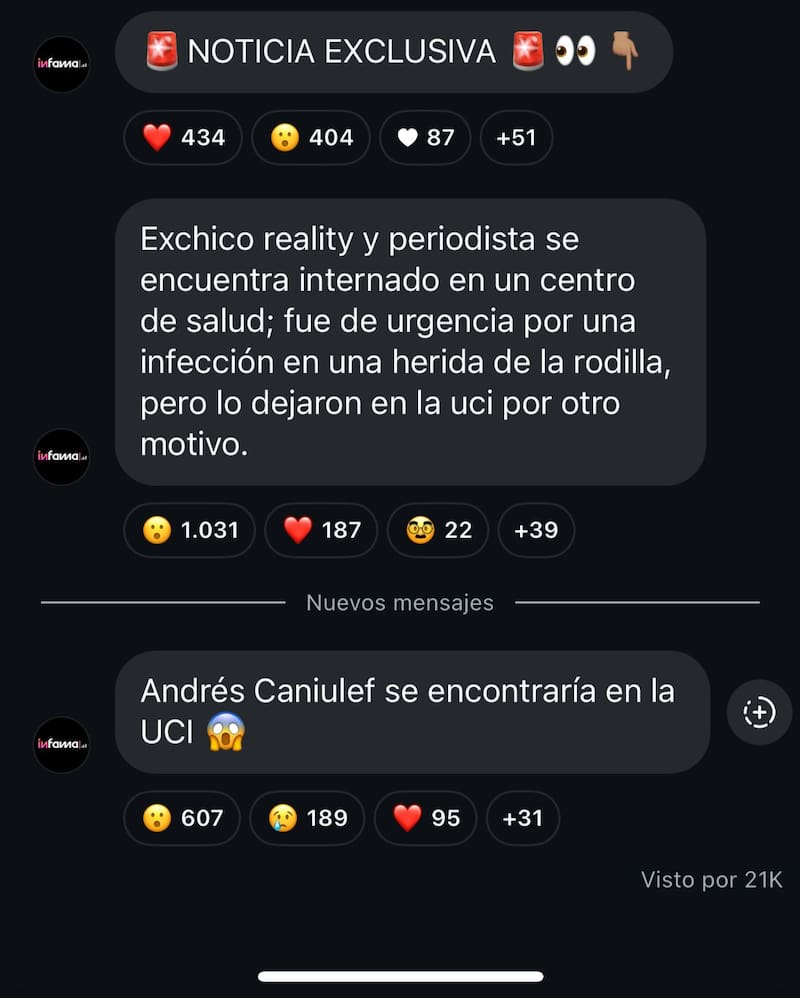The image size is (800, 998).
Task: Tap the Add to Story icon beside the UCI message
Action: click(759, 711)
